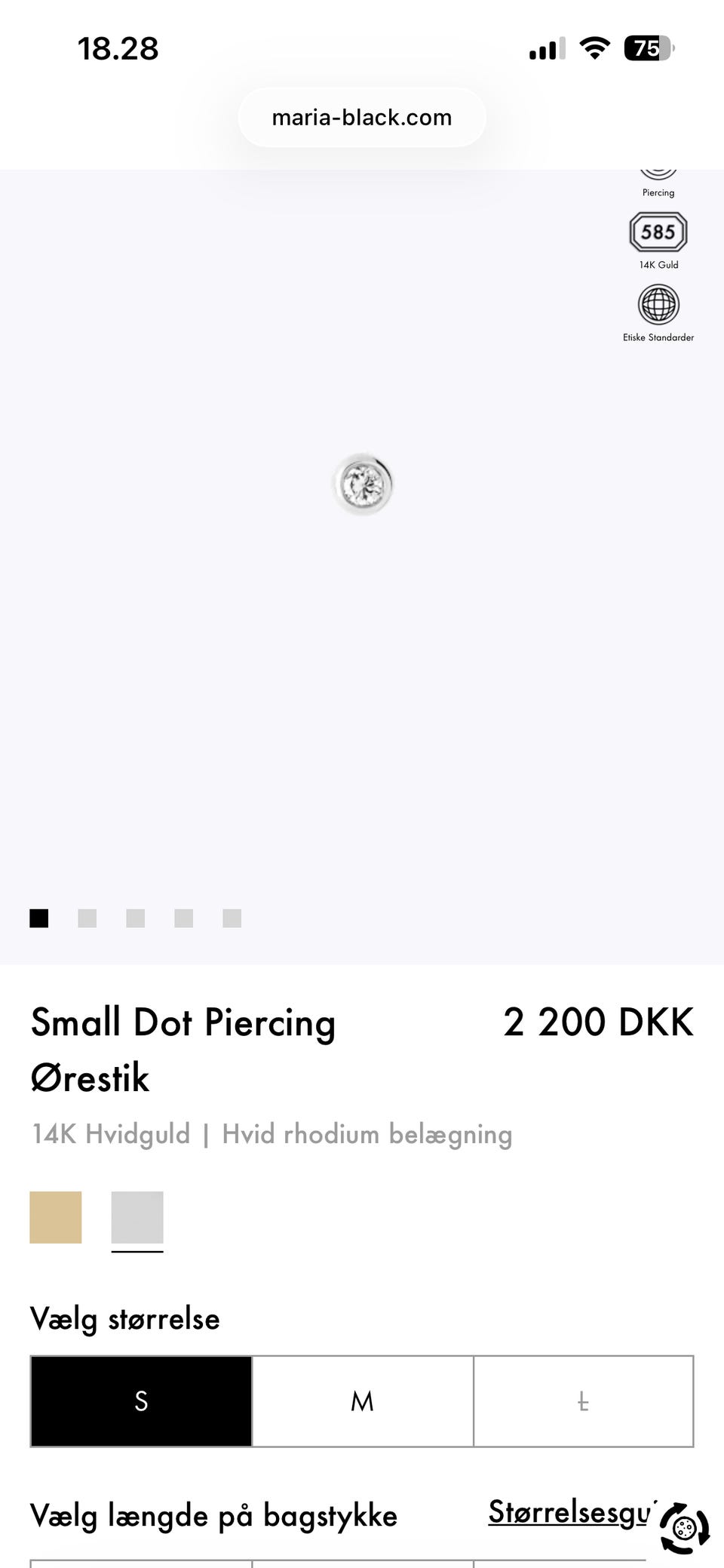
Task: Select the white gold color swatch
Action: (x=137, y=1217)
